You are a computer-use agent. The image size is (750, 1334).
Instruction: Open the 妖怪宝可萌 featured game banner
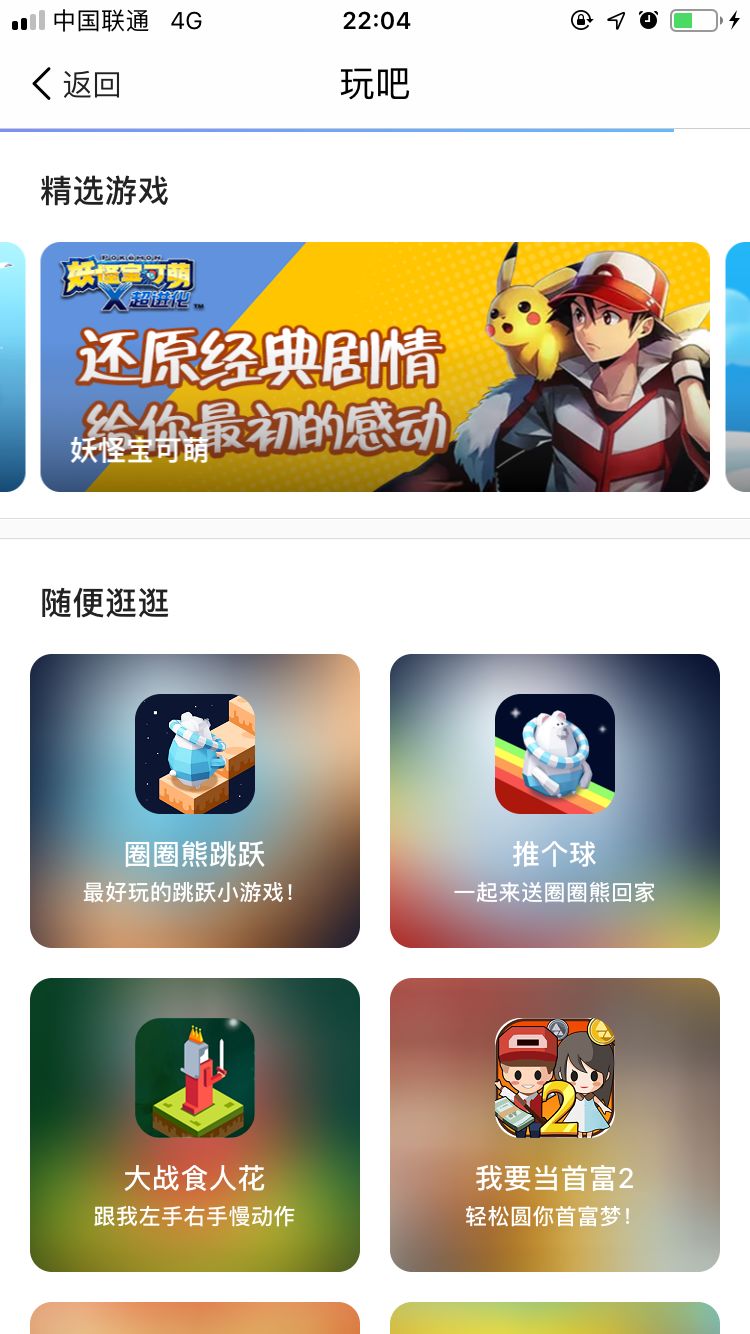[x=375, y=367]
